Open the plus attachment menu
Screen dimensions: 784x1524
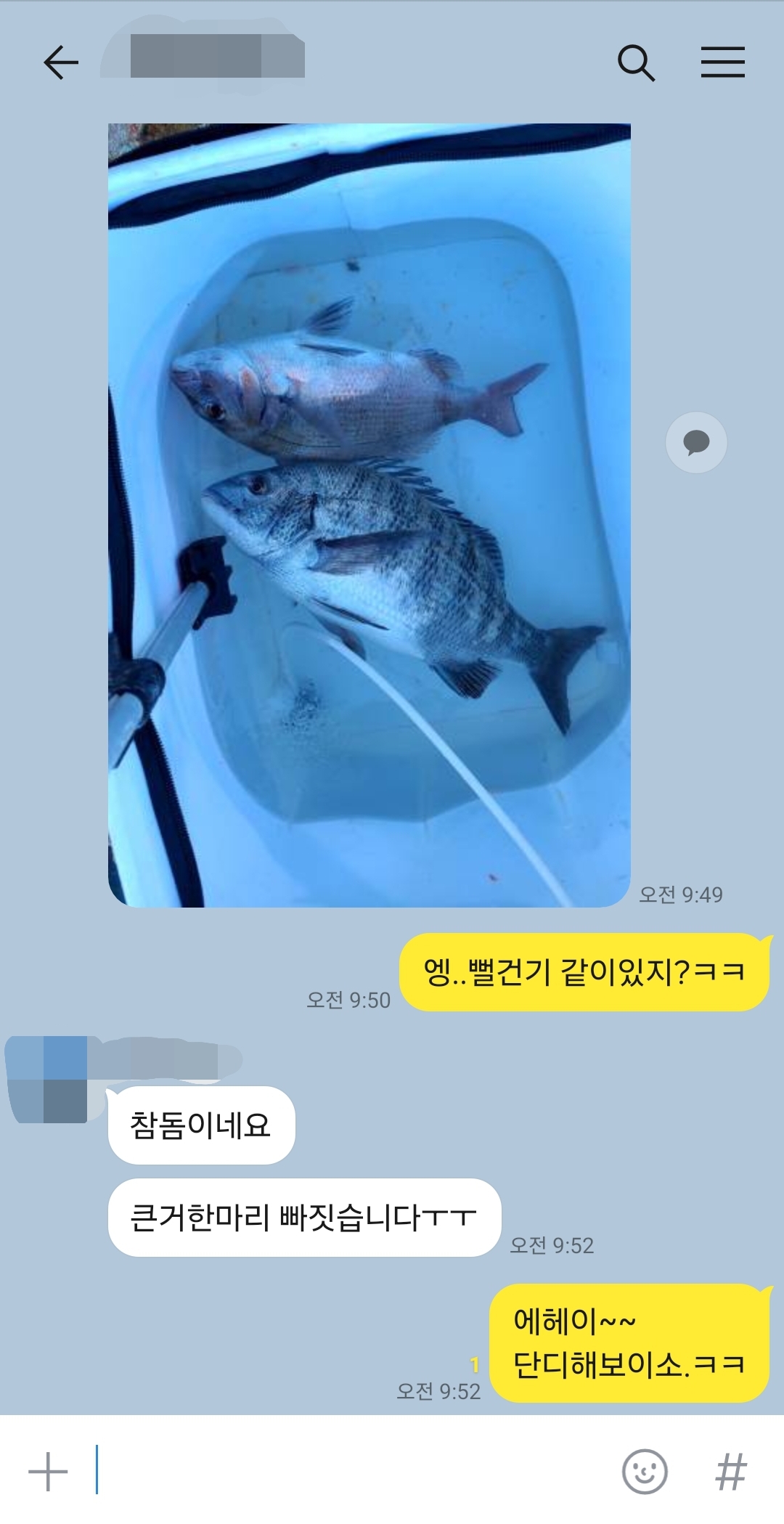[x=48, y=1472]
